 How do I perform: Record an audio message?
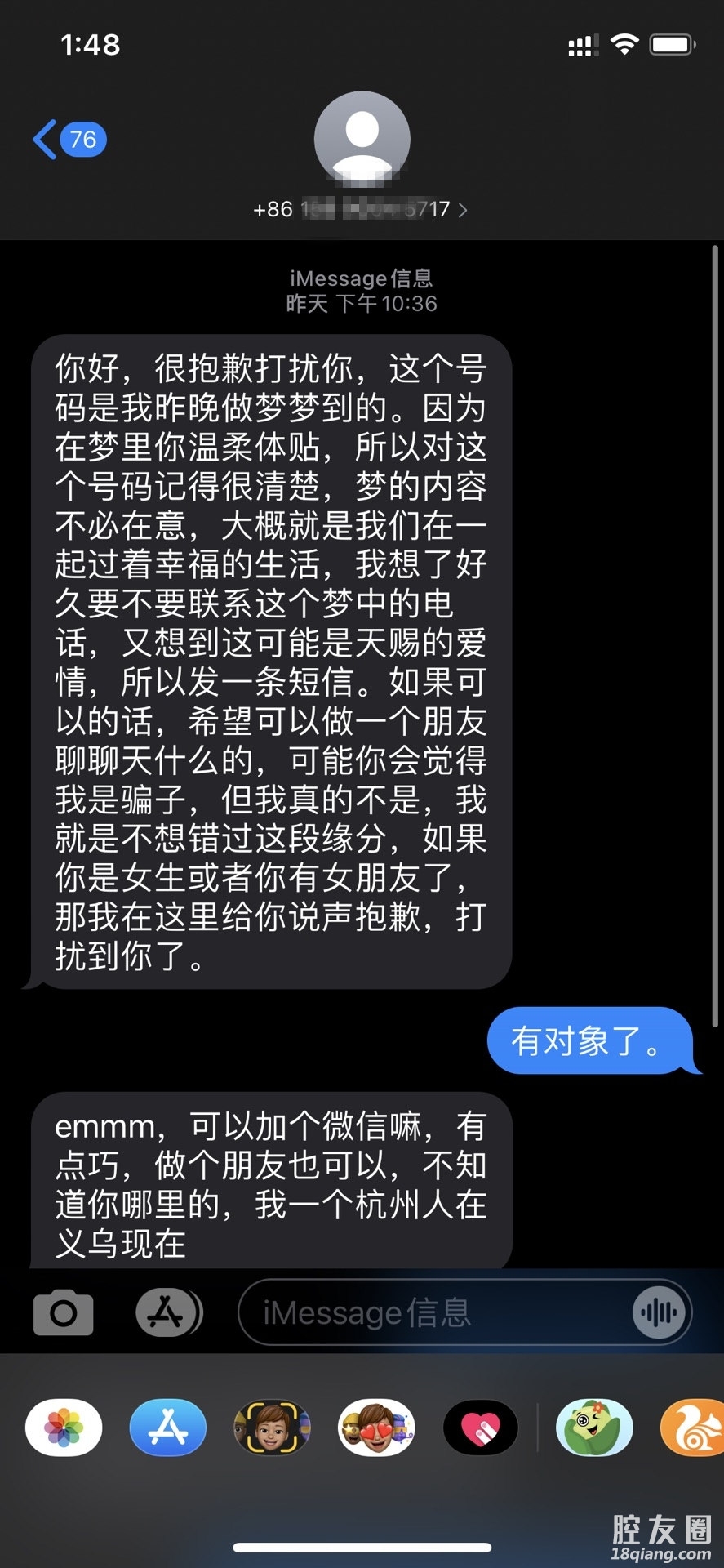[x=659, y=1312]
